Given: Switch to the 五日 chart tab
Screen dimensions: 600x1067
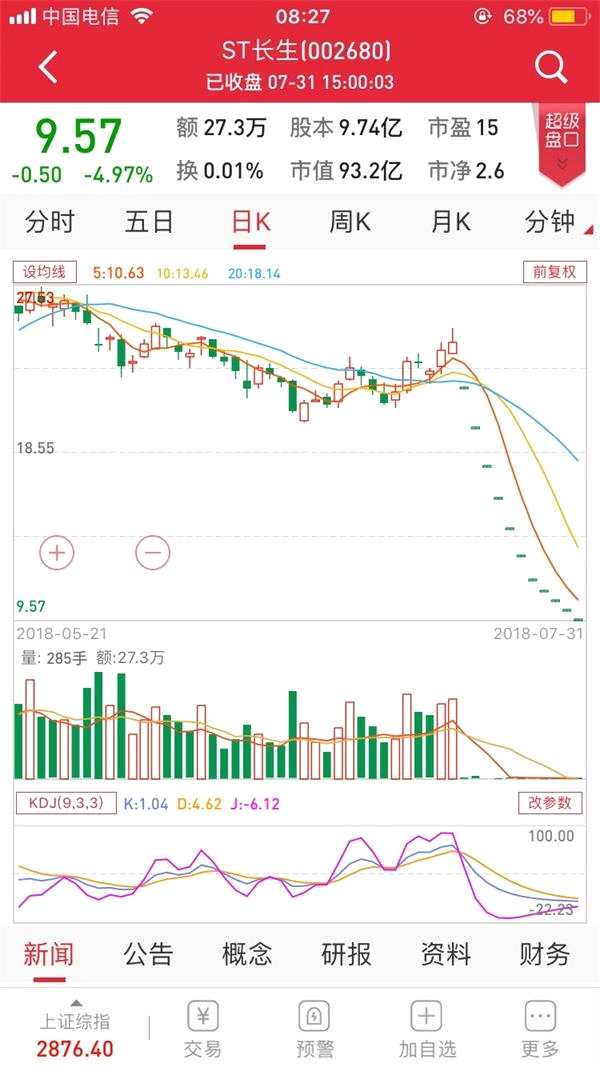Looking at the screenshot, I should [x=149, y=223].
